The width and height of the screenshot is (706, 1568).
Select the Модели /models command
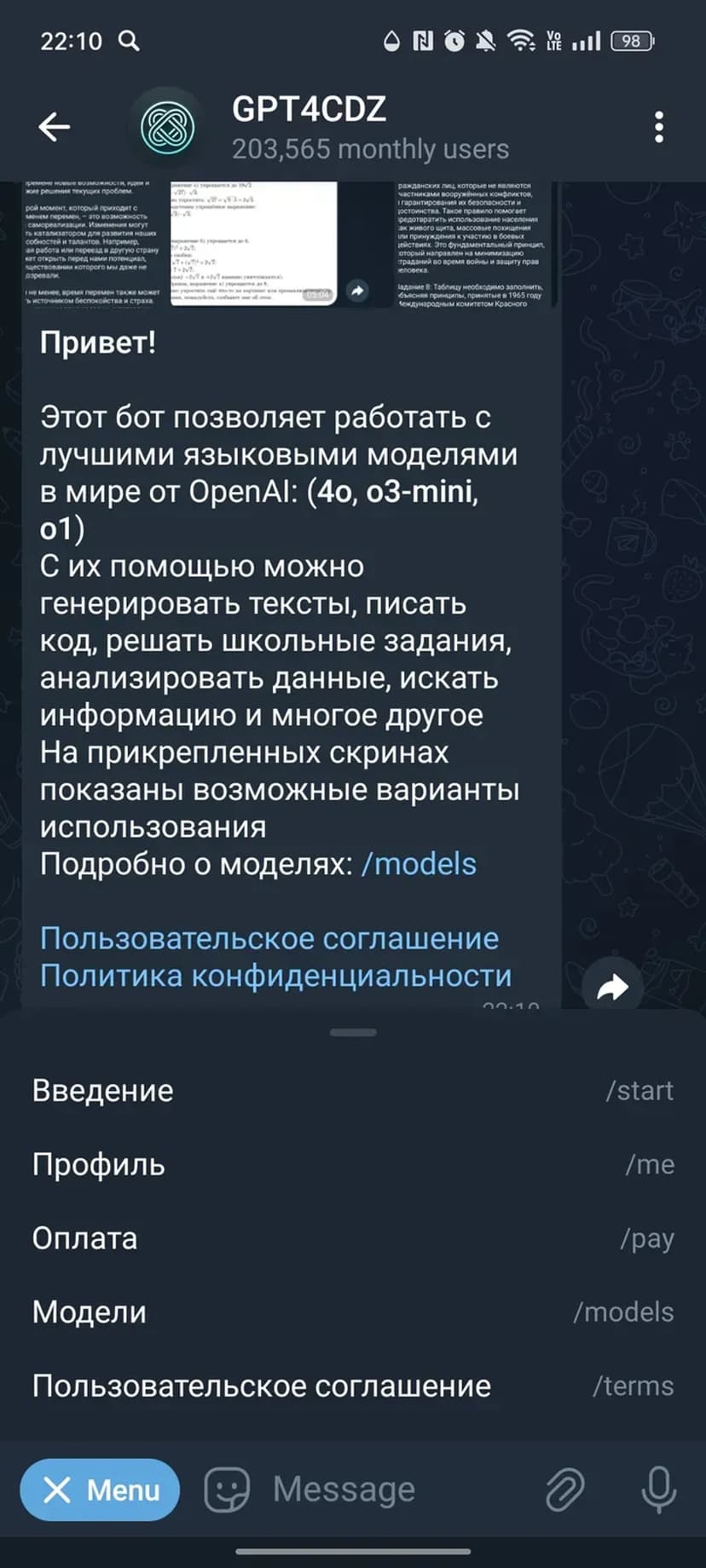pyautogui.click(x=352, y=1312)
